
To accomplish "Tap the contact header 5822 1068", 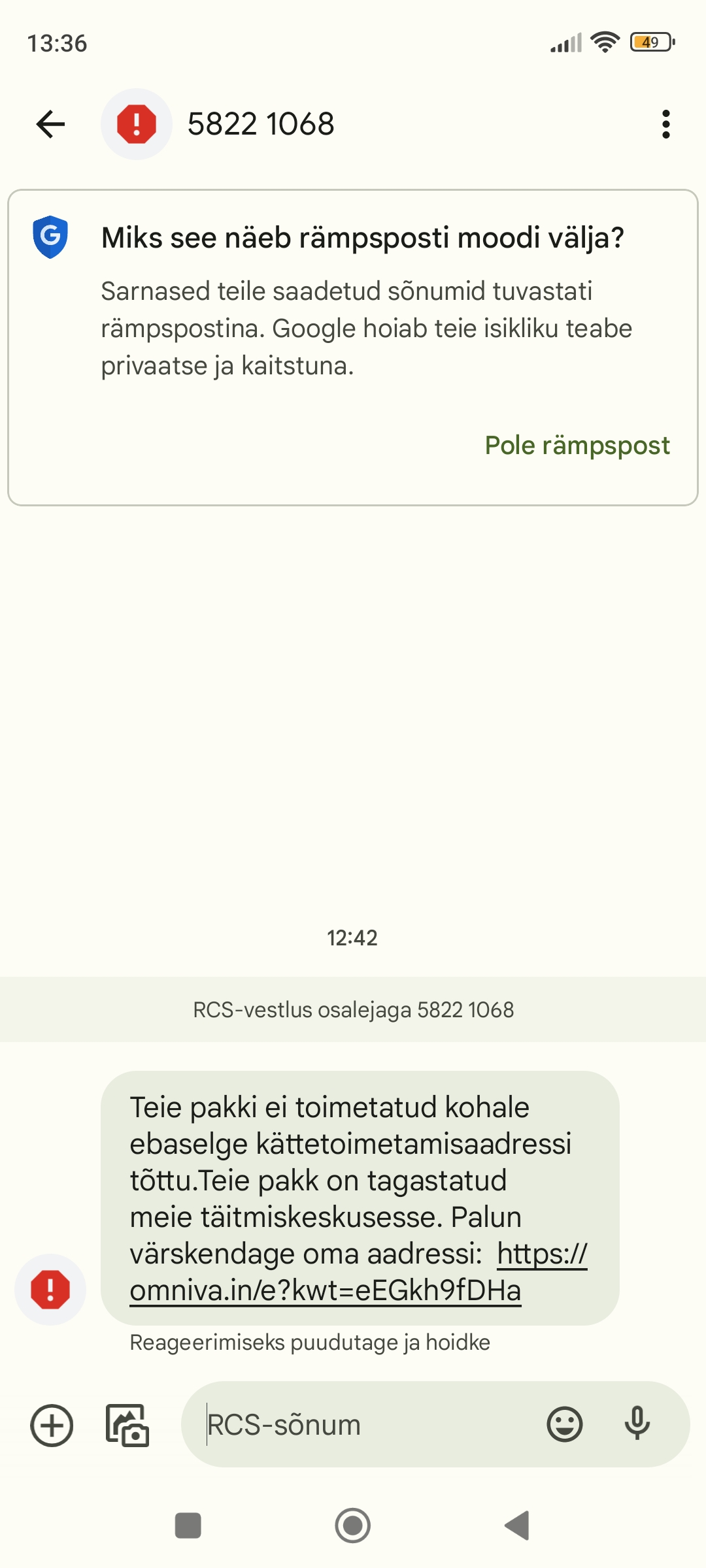I will (x=261, y=124).
